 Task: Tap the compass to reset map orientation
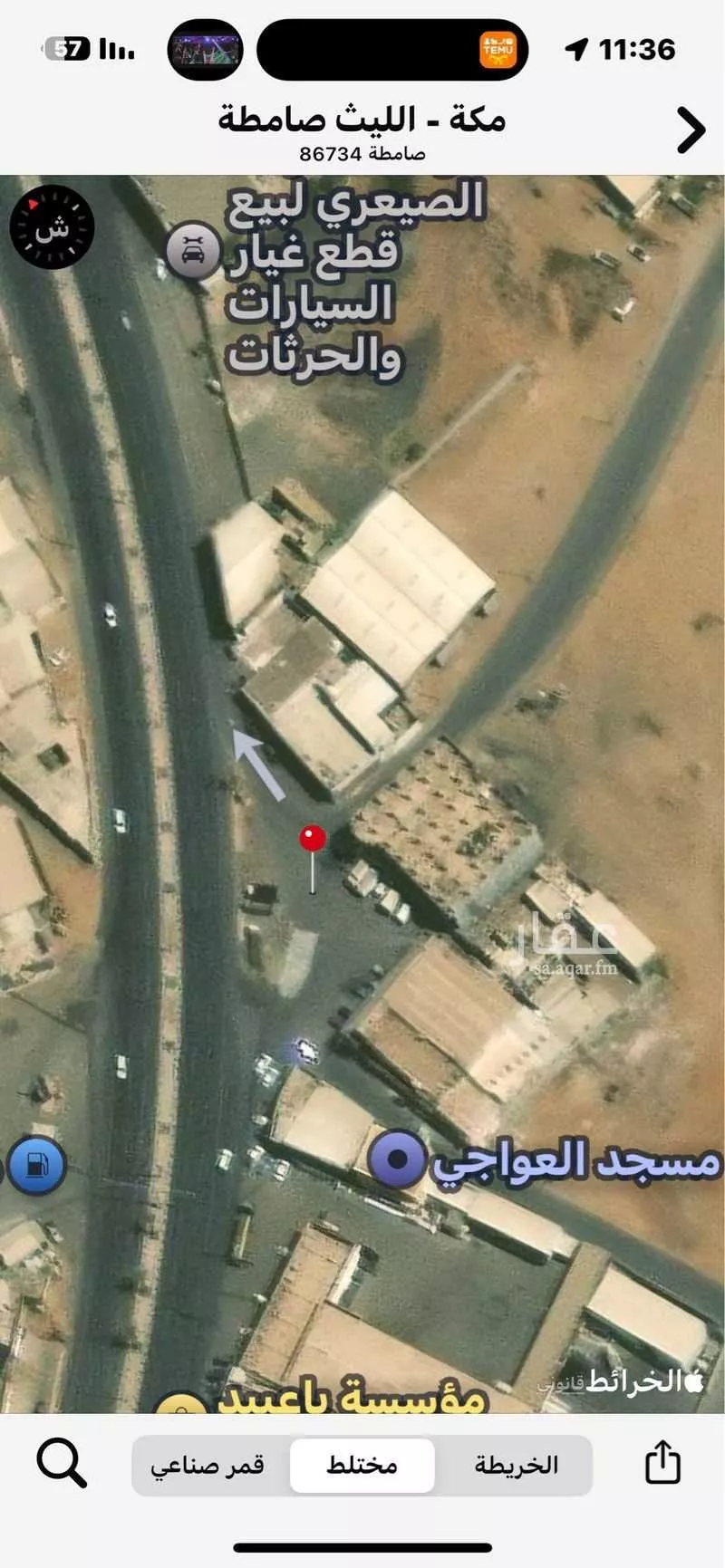coord(52,226)
